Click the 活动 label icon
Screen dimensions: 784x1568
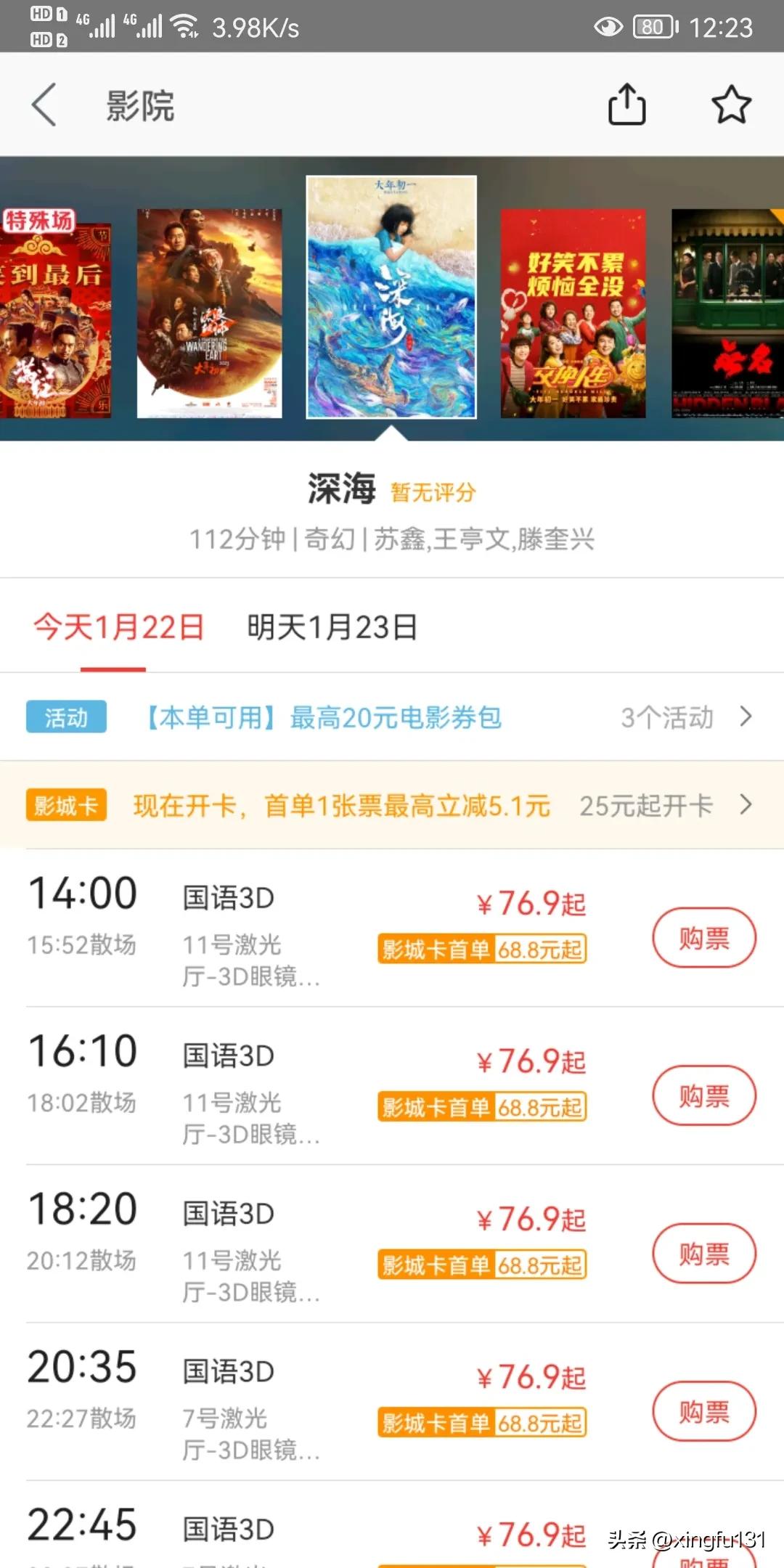[x=65, y=717]
